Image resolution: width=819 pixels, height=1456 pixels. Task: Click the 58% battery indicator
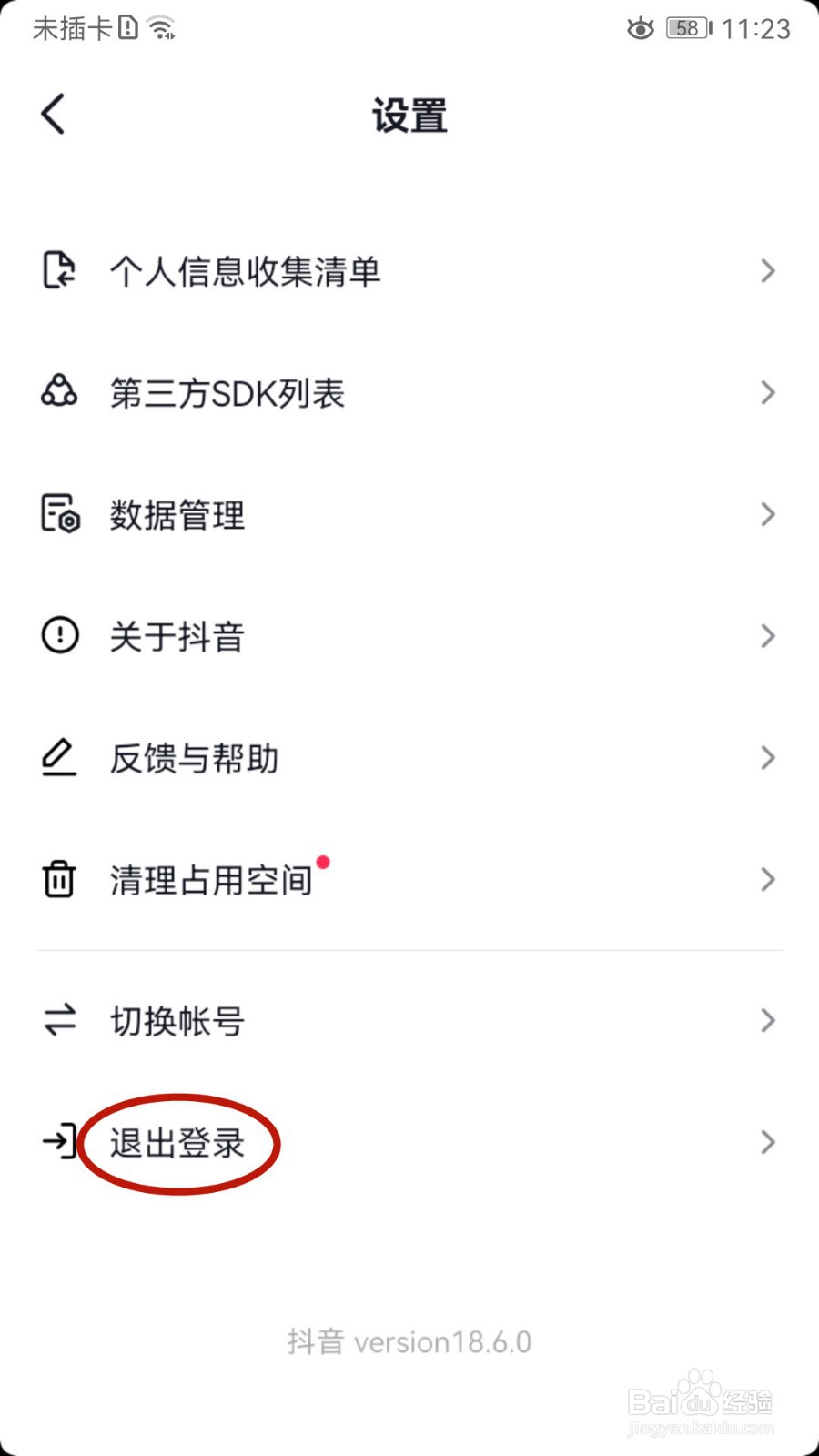point(689,27)
